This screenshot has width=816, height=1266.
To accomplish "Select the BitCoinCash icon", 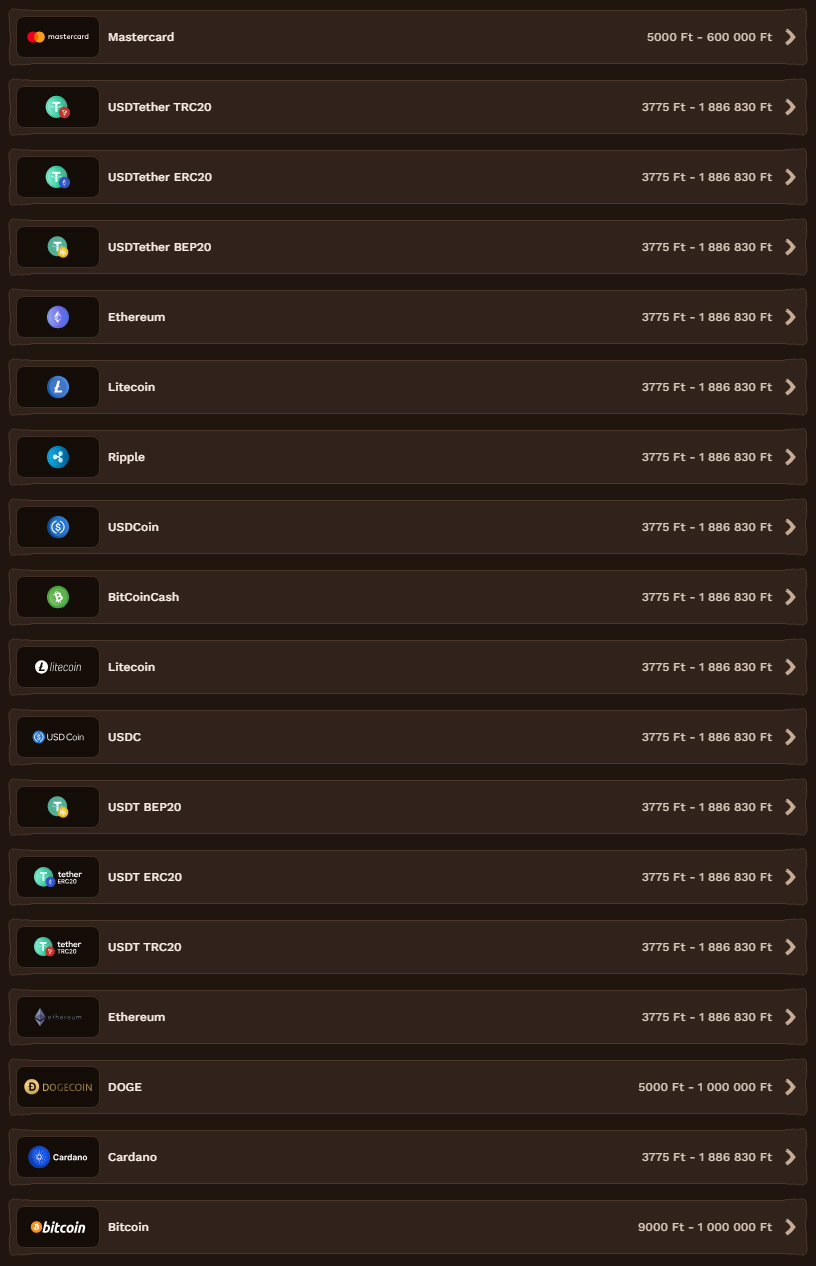I will coord(57,596).
